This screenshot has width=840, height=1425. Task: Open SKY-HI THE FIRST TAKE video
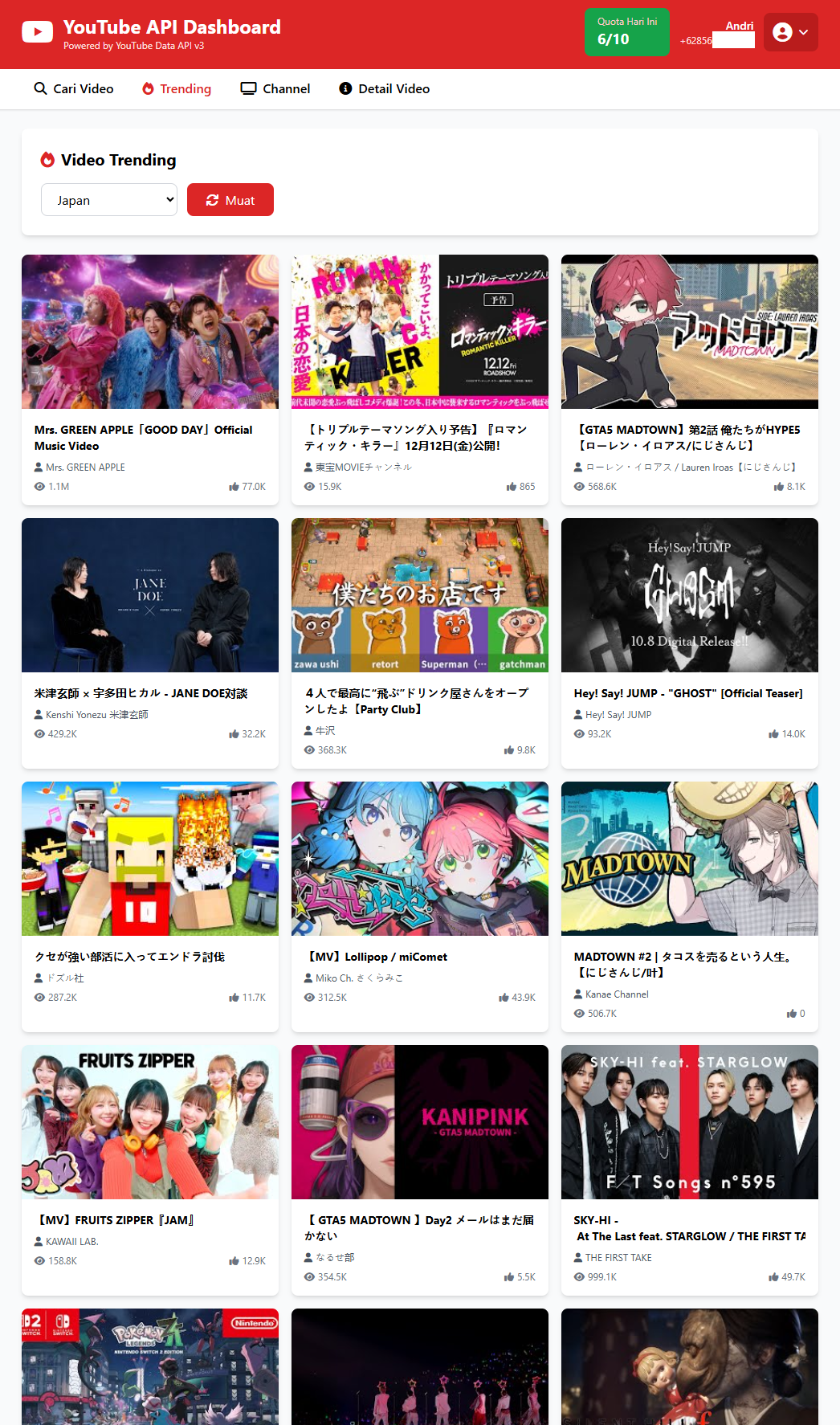(690, 1122)
